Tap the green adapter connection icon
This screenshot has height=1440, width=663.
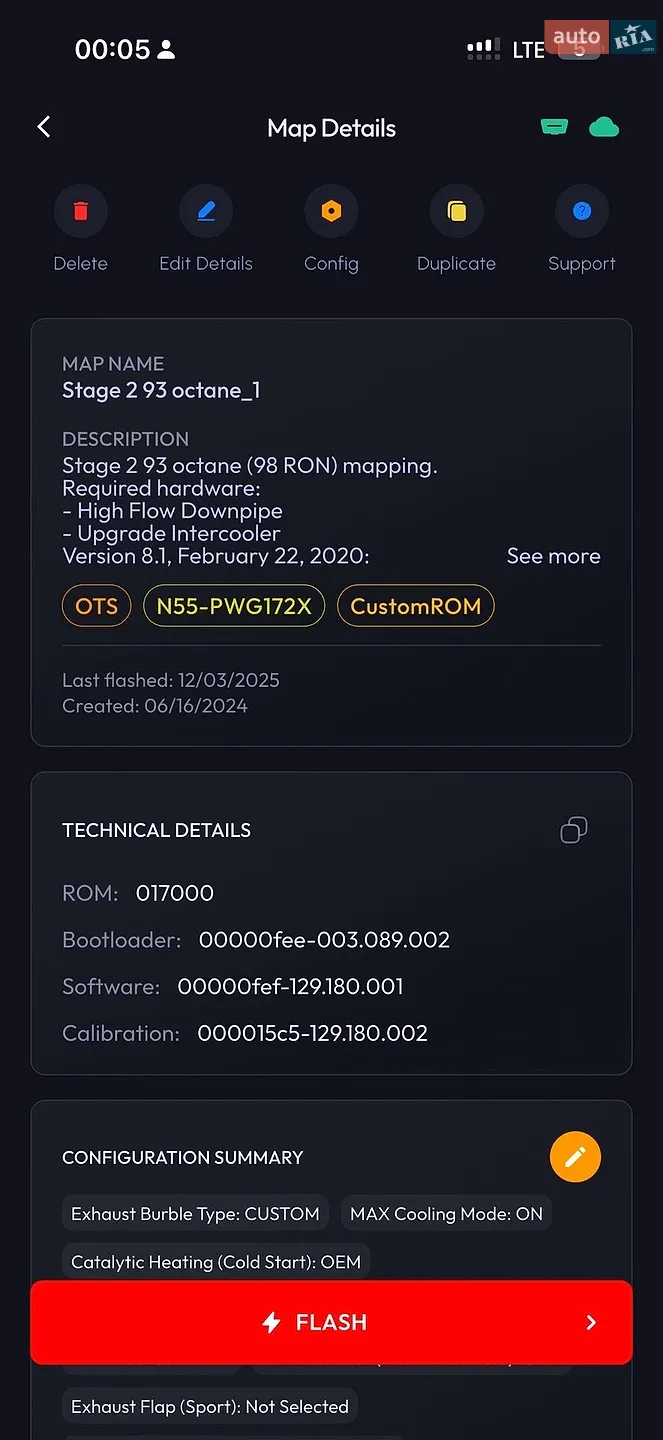[554, 127]
